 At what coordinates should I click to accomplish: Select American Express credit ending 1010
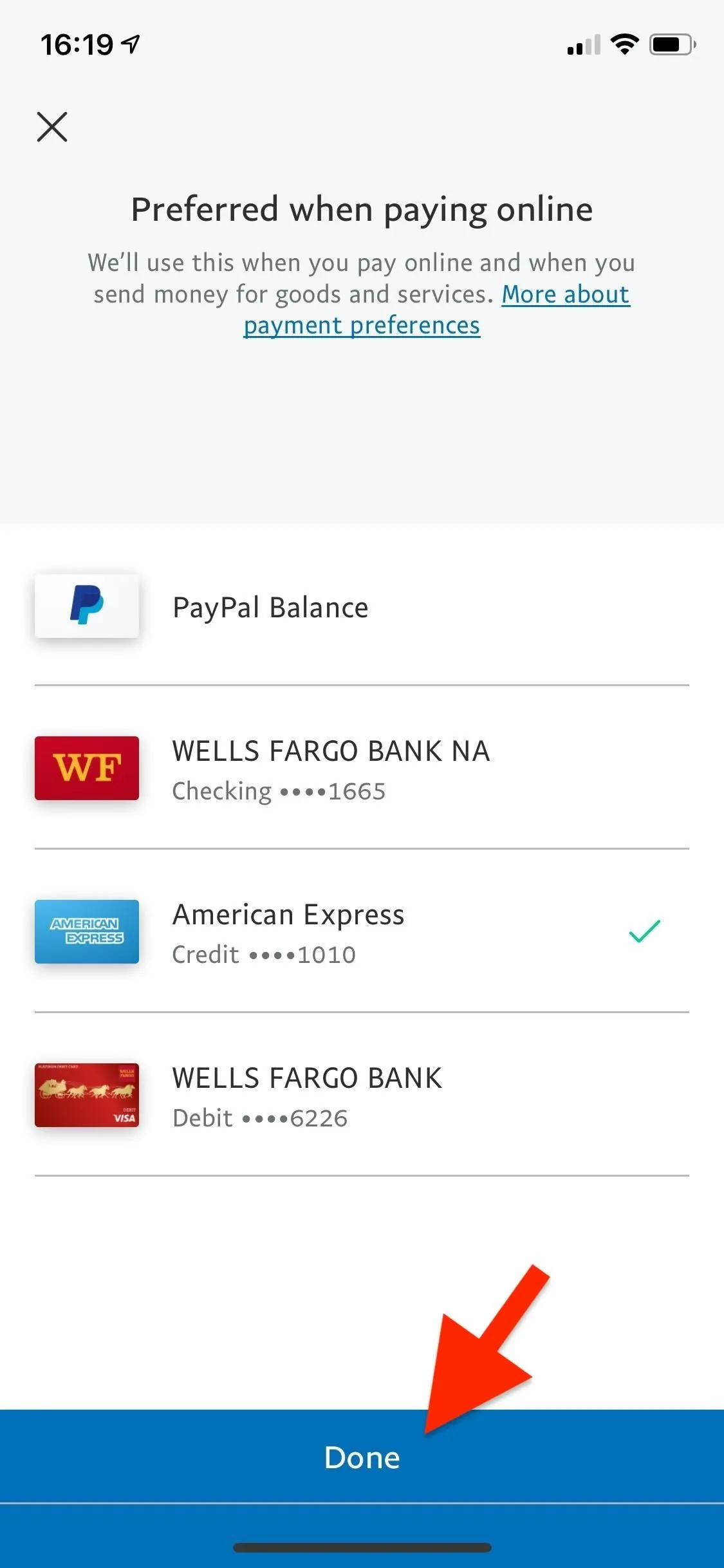pos(362,932)
